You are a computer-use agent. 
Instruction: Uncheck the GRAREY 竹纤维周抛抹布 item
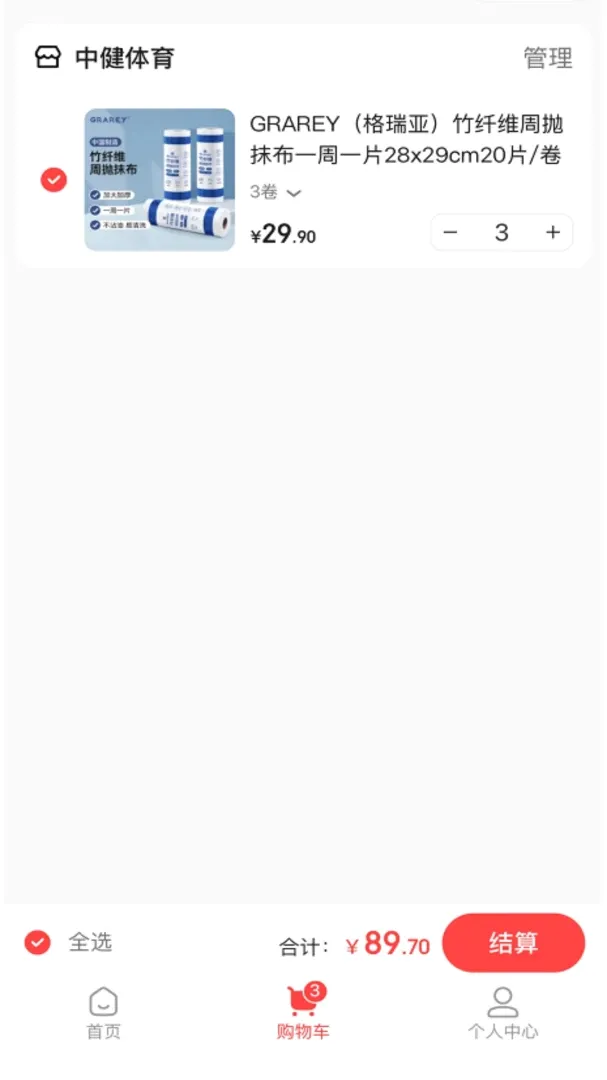coord(54,180)
